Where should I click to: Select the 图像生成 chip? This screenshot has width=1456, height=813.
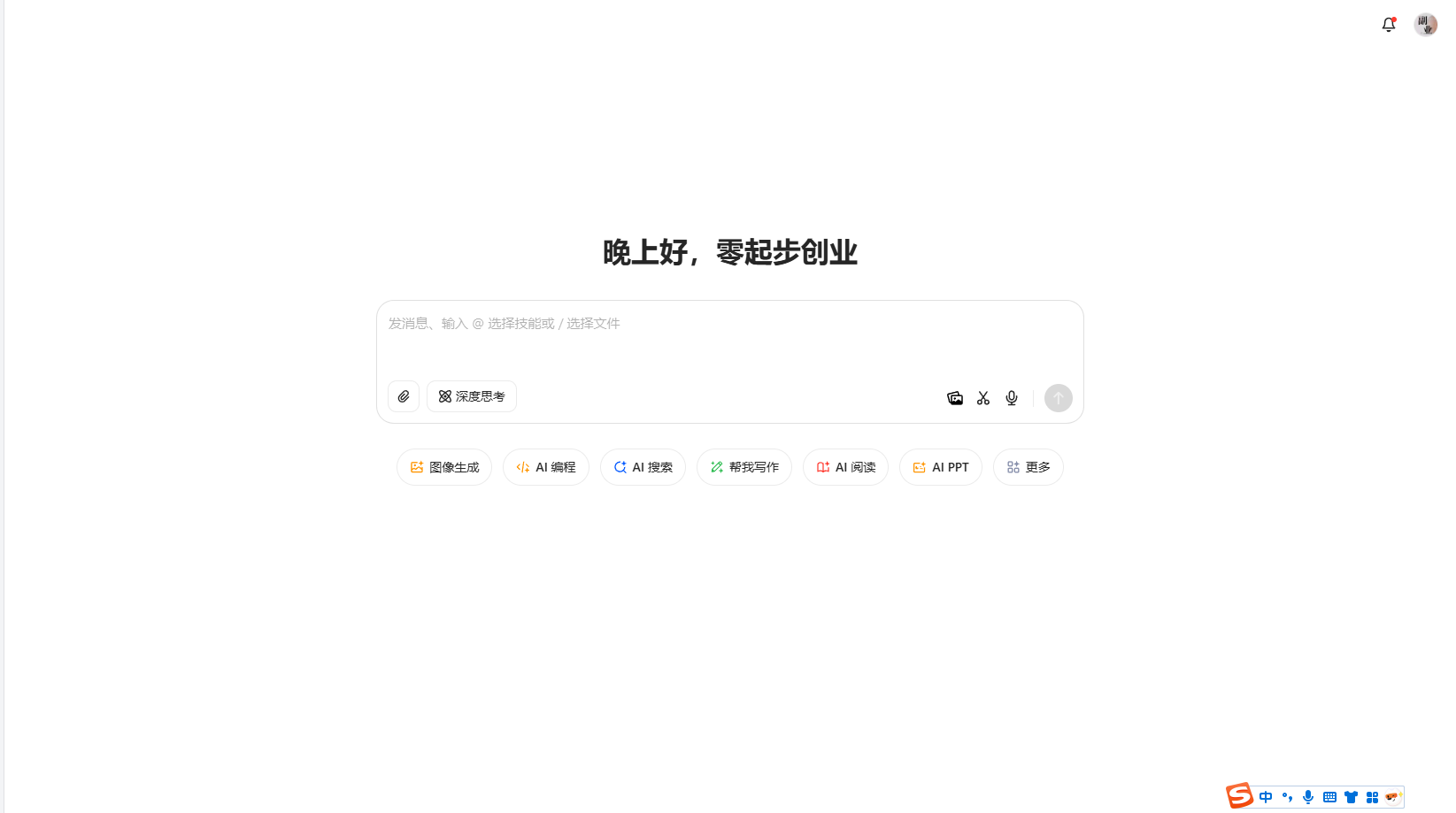click(444, 467)
